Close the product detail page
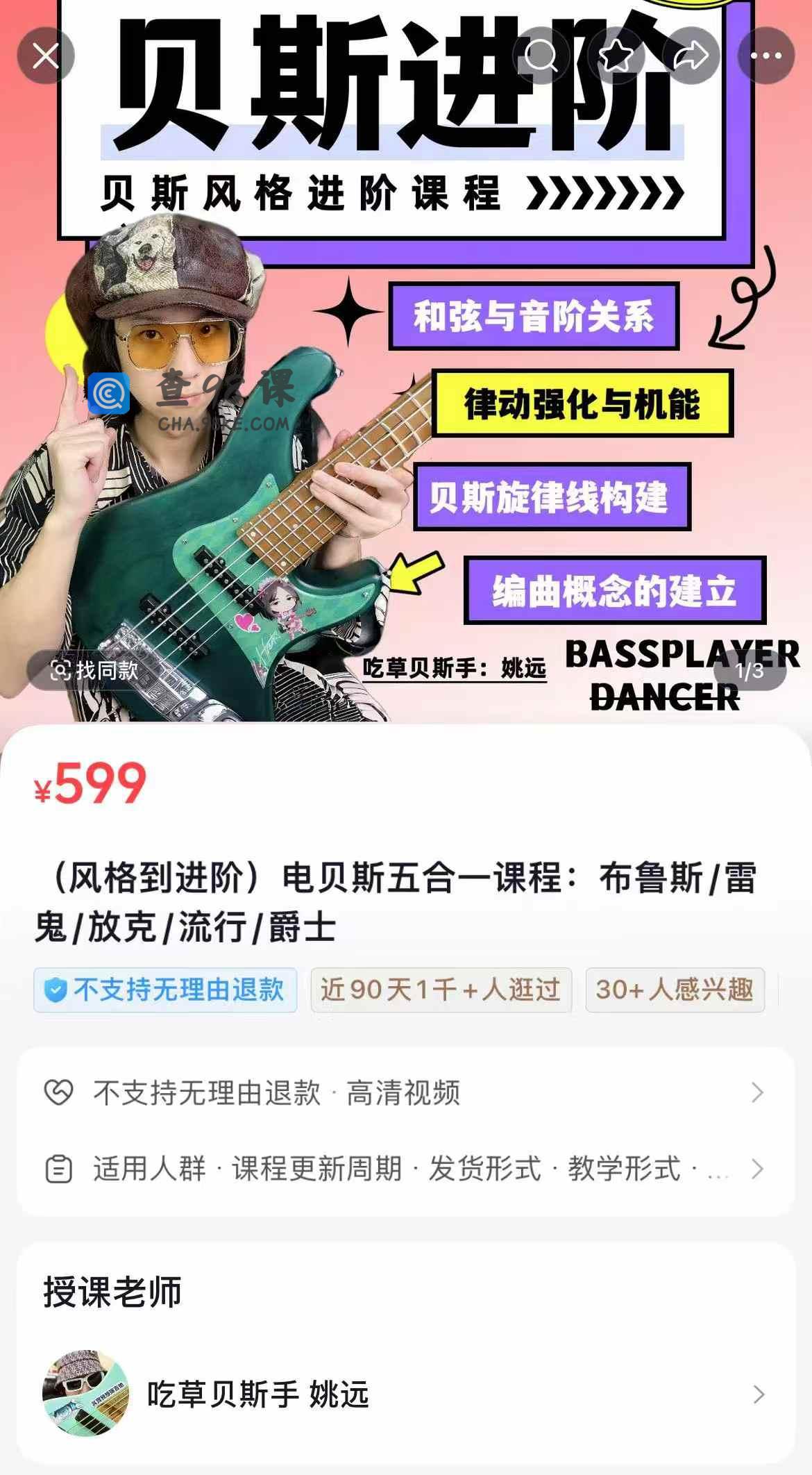This screenshot has height=1475, width=812. [x=46, y=56]
